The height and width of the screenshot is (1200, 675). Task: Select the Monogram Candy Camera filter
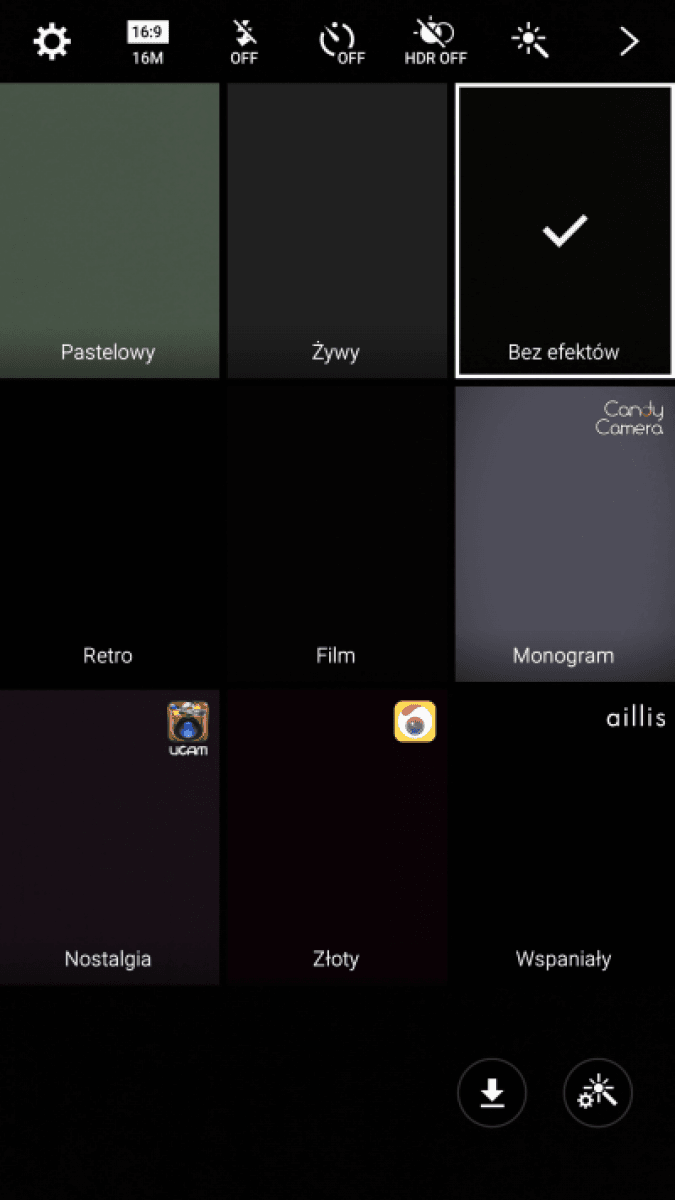pyautogui.click(x=564, y=535)
